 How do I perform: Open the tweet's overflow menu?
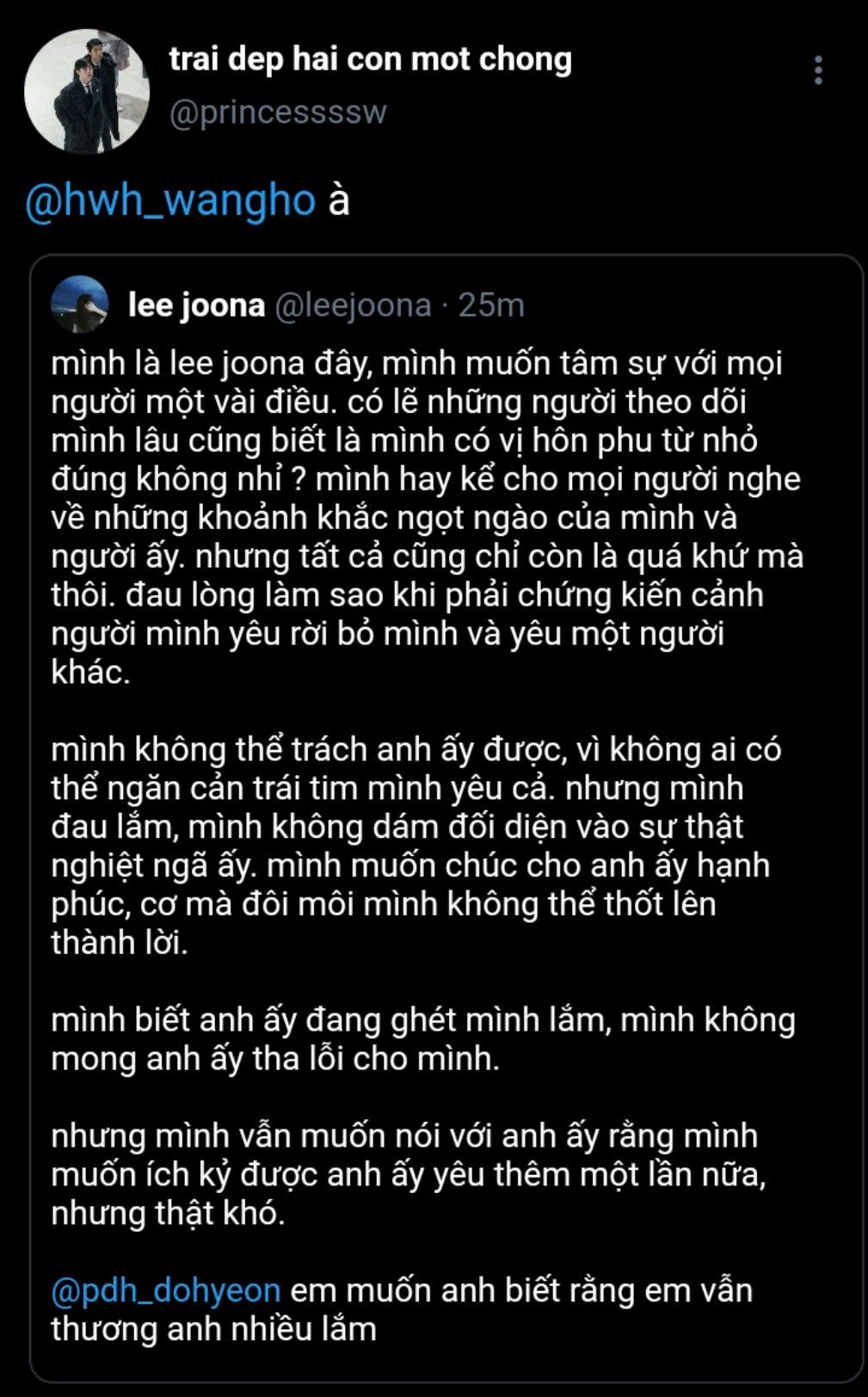(818, 70)
